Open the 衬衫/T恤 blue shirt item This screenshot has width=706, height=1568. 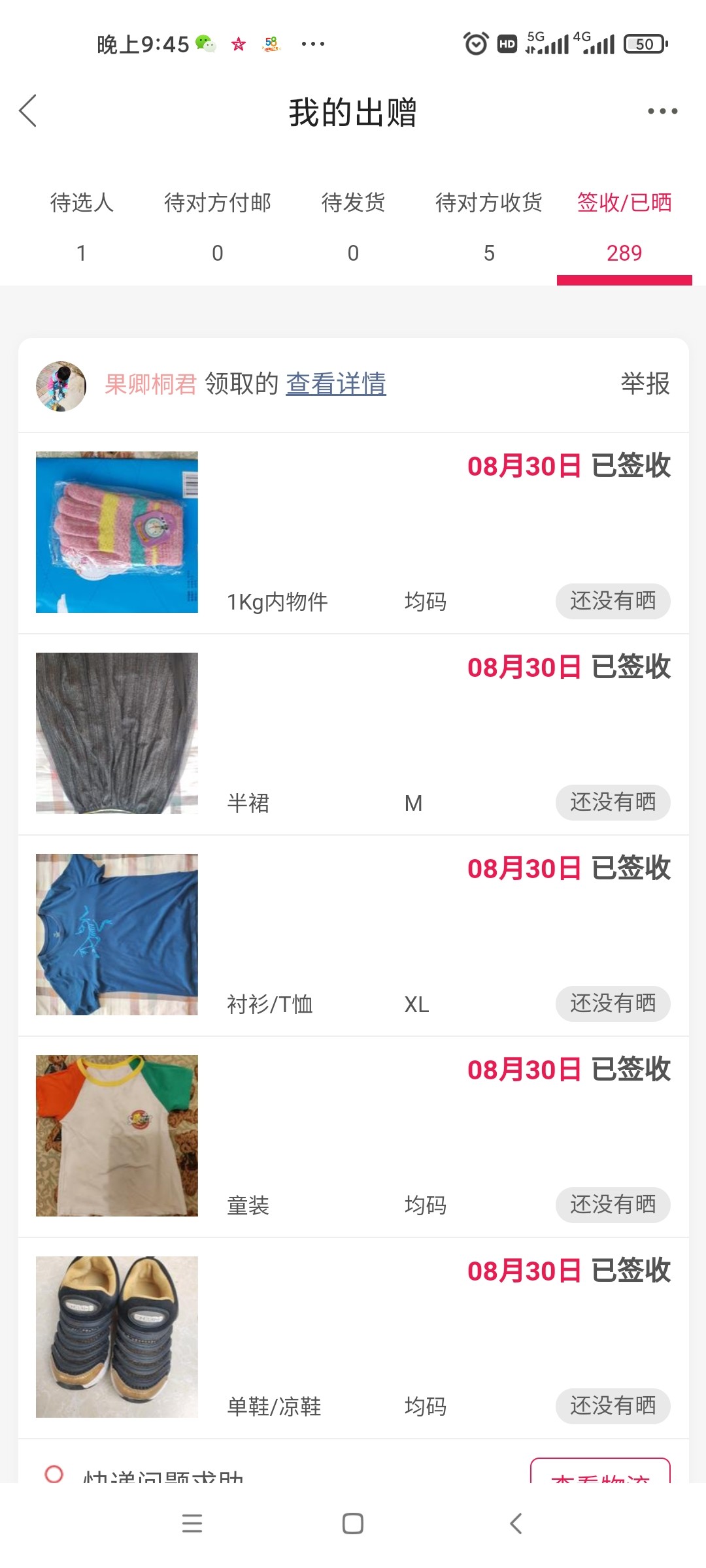click(x=117, y=935)
